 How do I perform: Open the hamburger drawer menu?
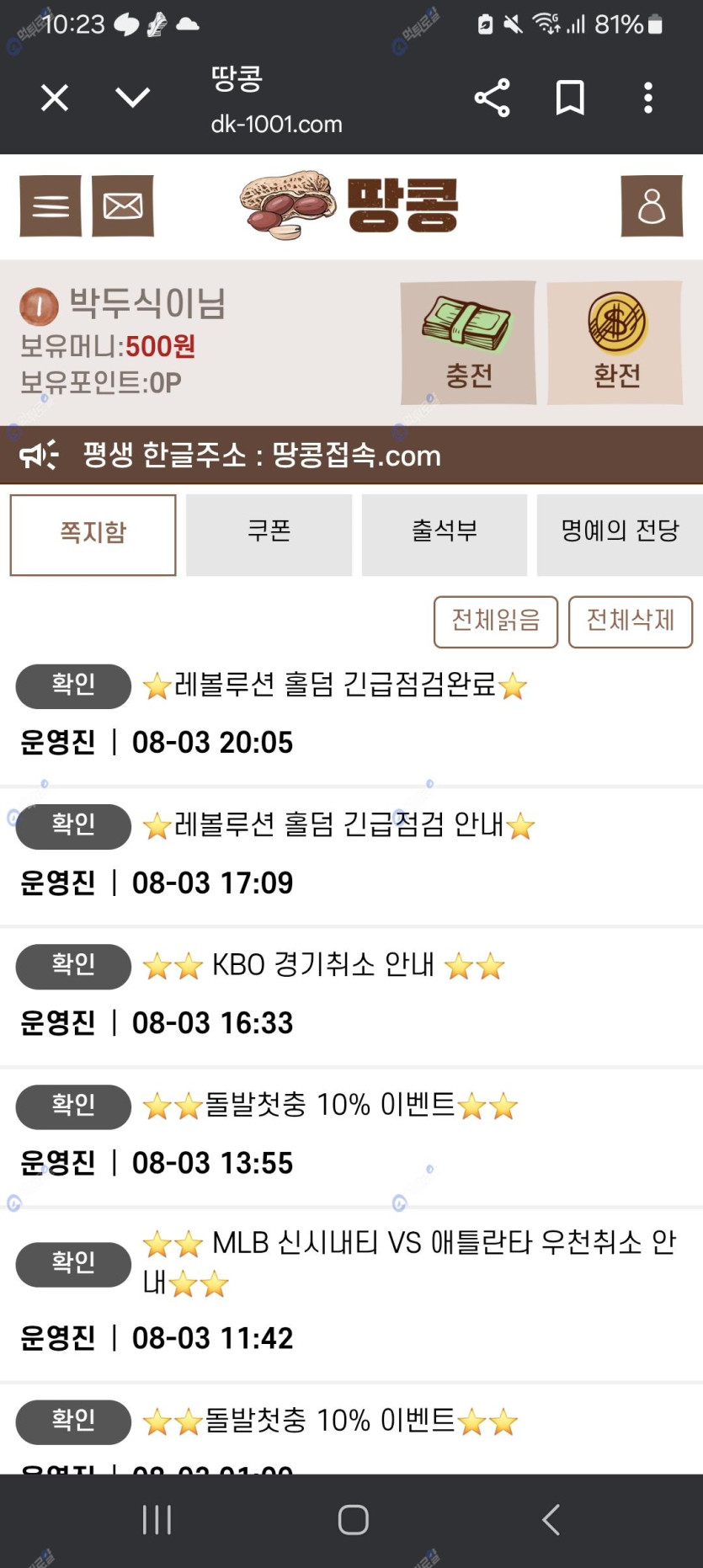pyautogui.click(x=51, y=206)
